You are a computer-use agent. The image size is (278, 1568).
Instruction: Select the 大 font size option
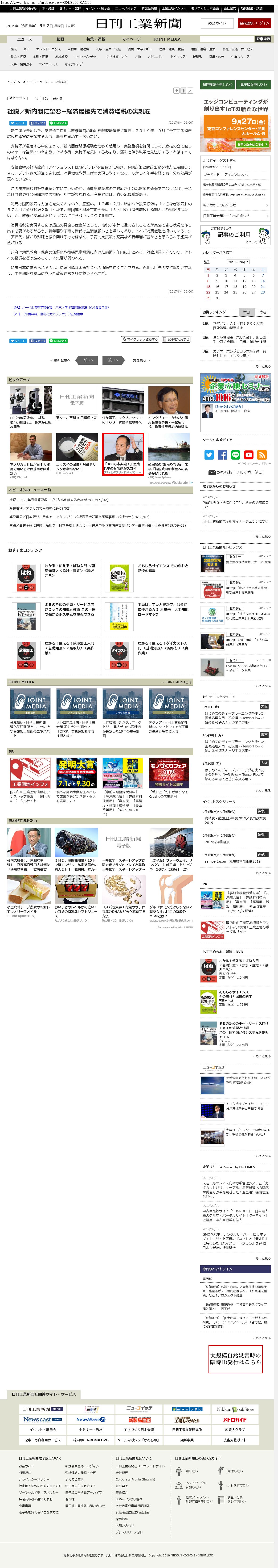pyautogui.click(x=190, y=91)
